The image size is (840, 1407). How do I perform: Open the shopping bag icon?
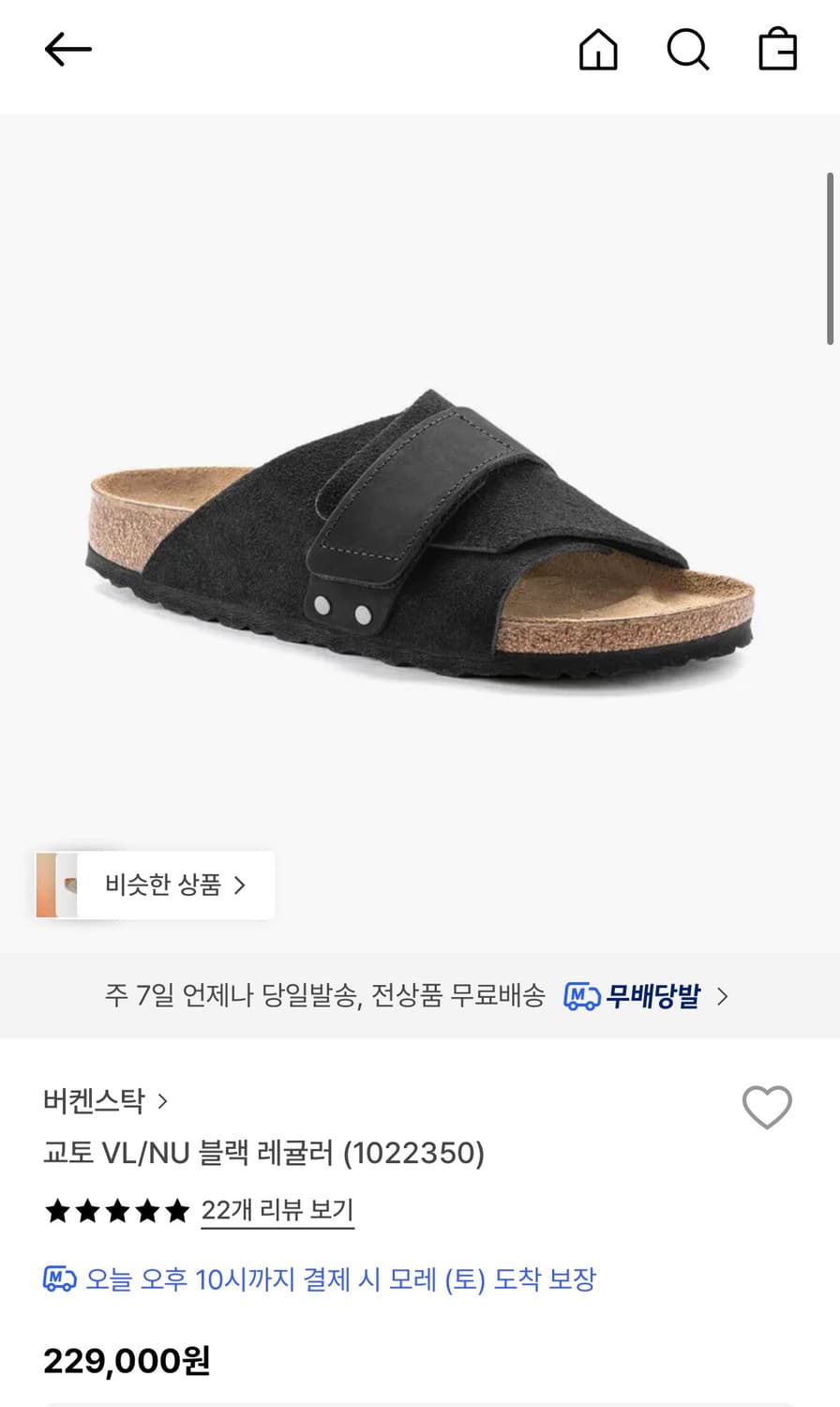point(776,52)
